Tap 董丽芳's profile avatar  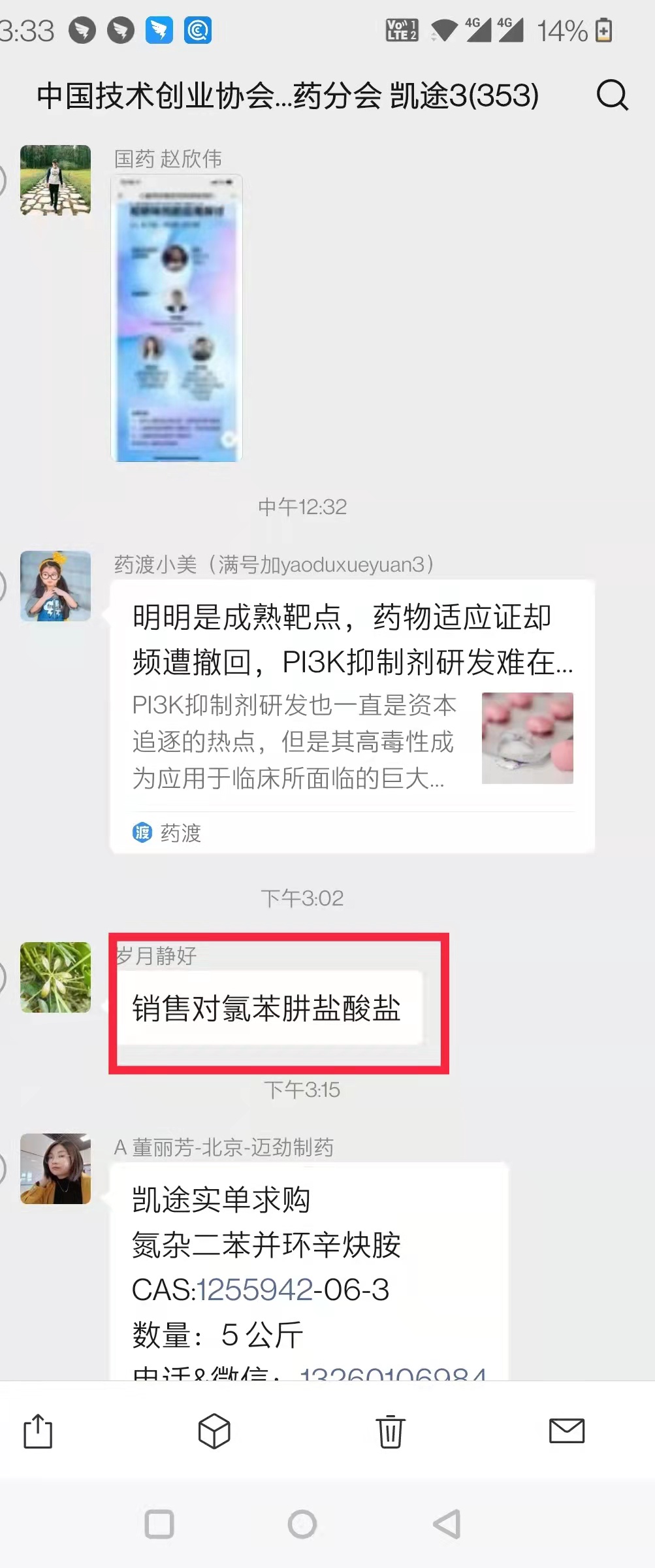point(56,1169)
